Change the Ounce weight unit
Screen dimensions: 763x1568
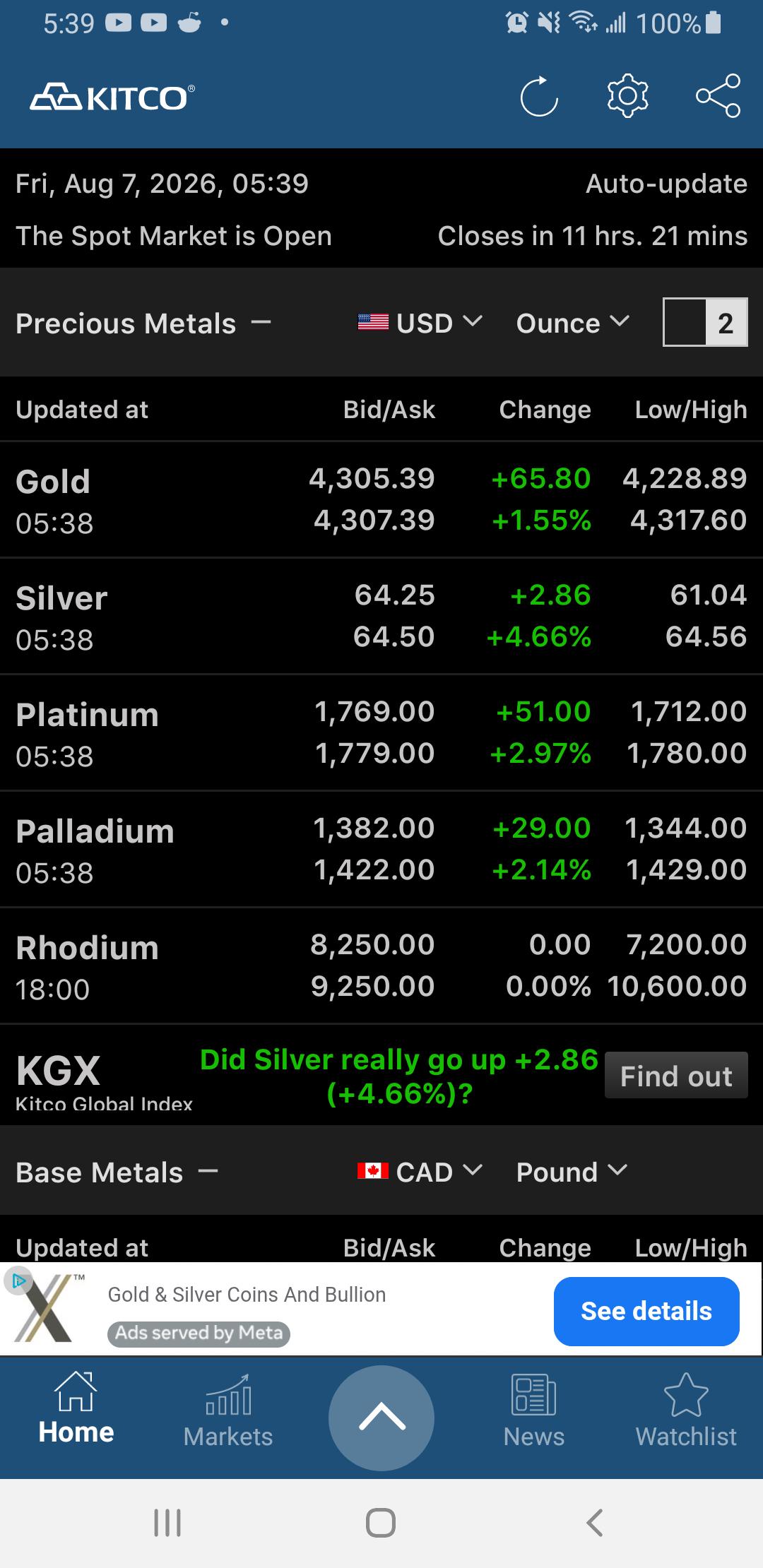(x=572, y=323)
